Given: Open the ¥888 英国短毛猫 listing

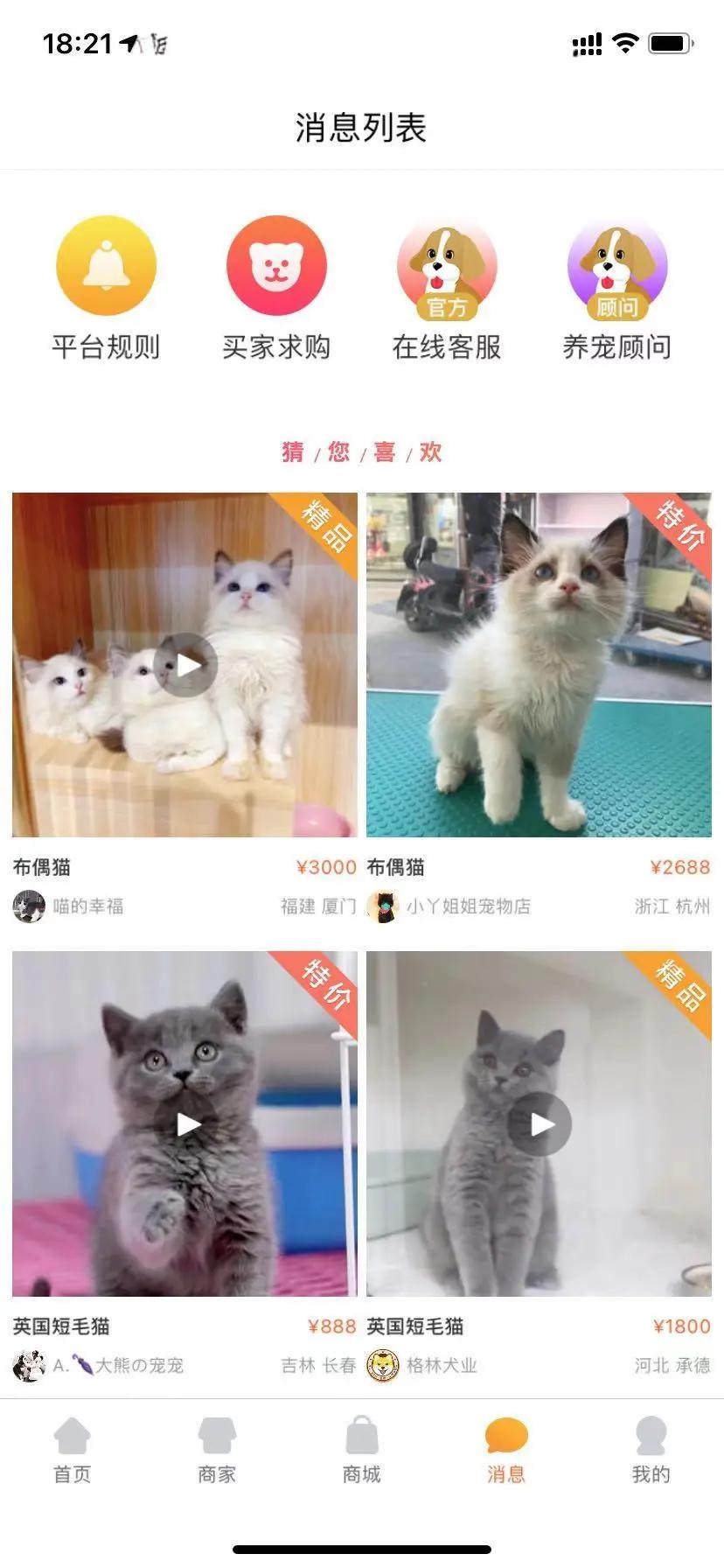Looking at the screenshot, I should [184, 1123].
